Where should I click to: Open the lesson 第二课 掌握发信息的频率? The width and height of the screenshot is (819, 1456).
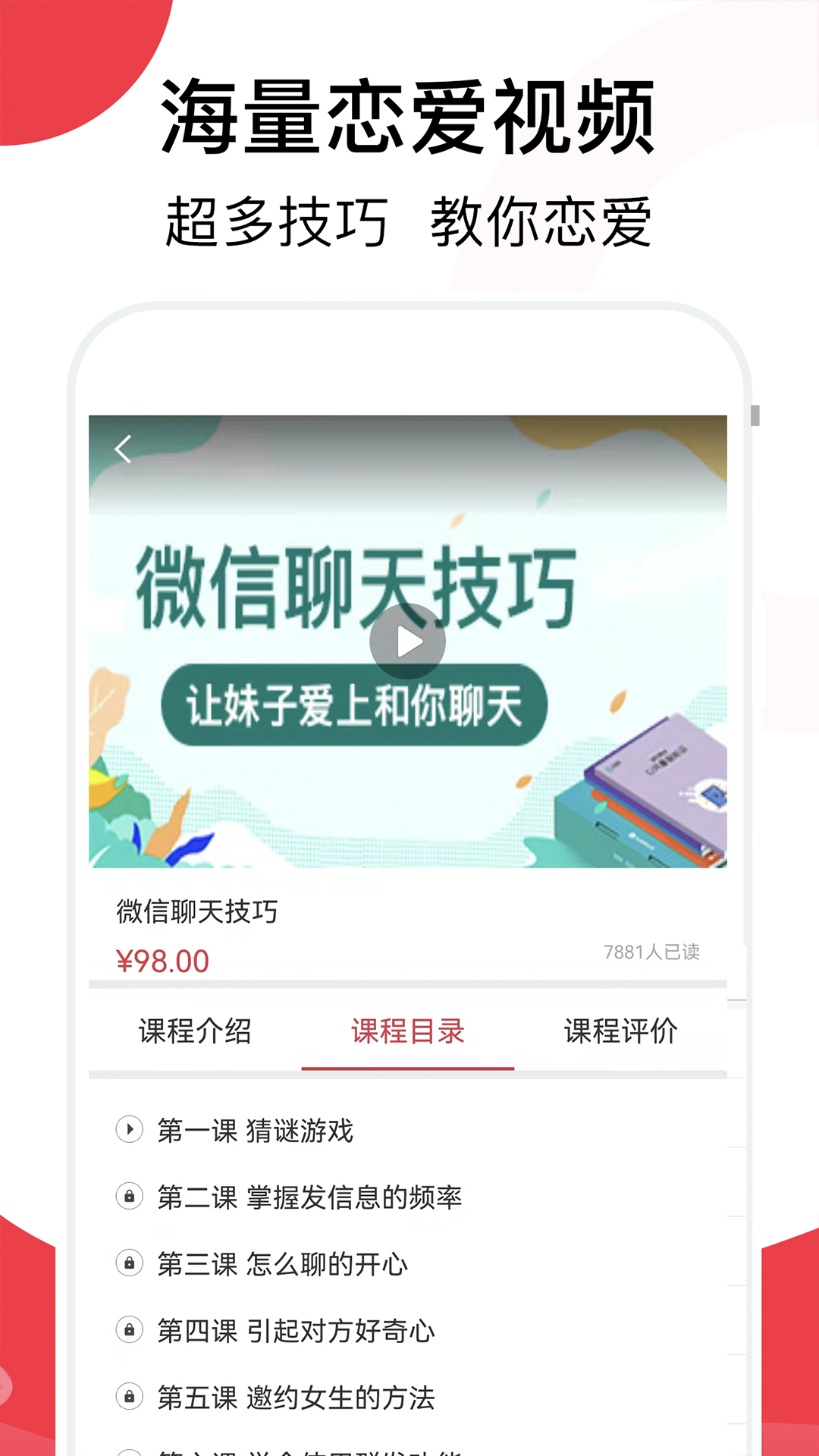pos(311,1197)
